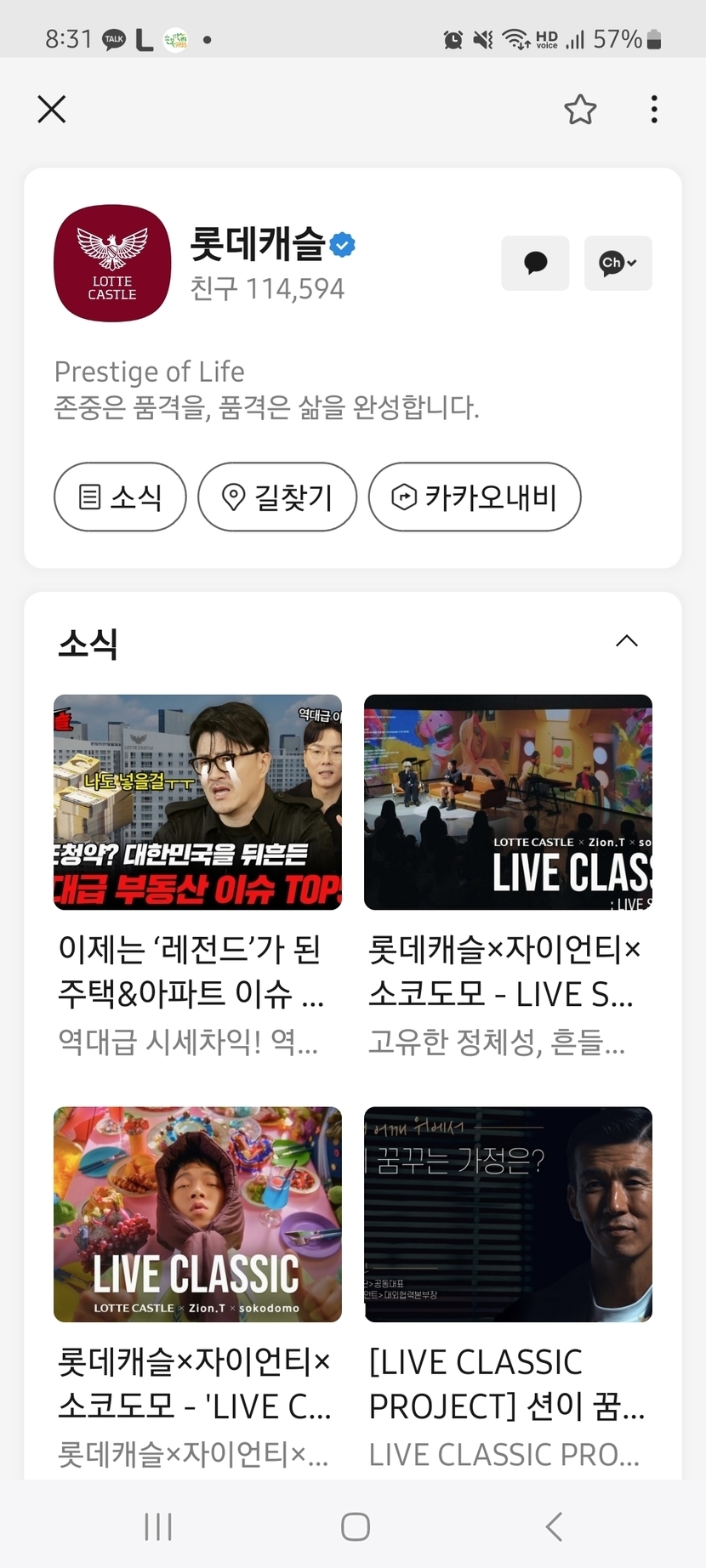Start a chat with 롯데캐슬
This screenshot has width=706, height=1568.
535,263
